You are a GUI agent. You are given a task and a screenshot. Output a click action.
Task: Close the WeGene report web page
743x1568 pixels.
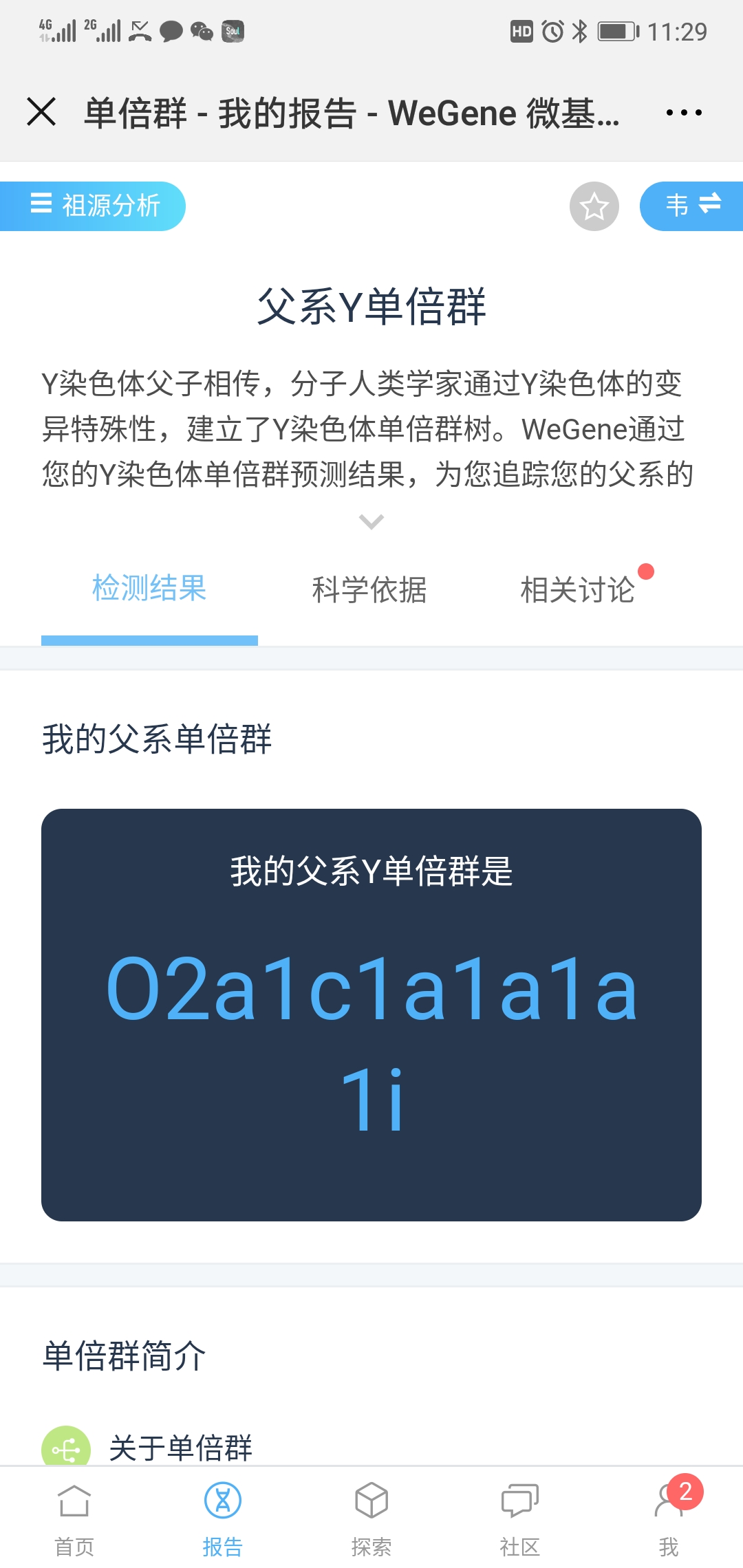coord(41,111)
